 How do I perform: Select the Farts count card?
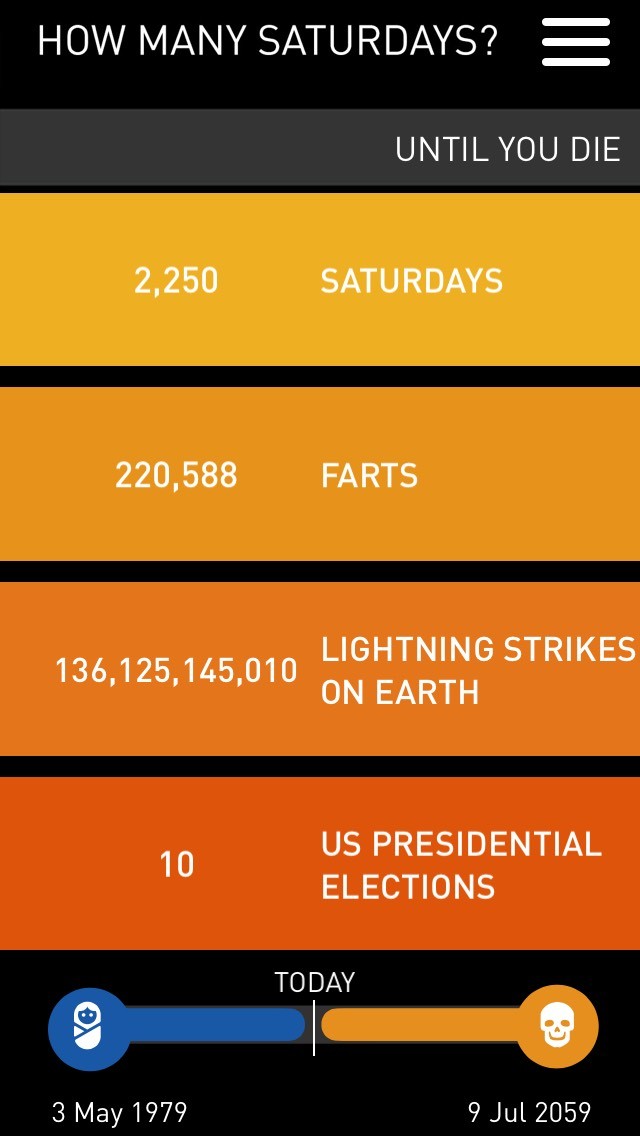coord(320,475)
